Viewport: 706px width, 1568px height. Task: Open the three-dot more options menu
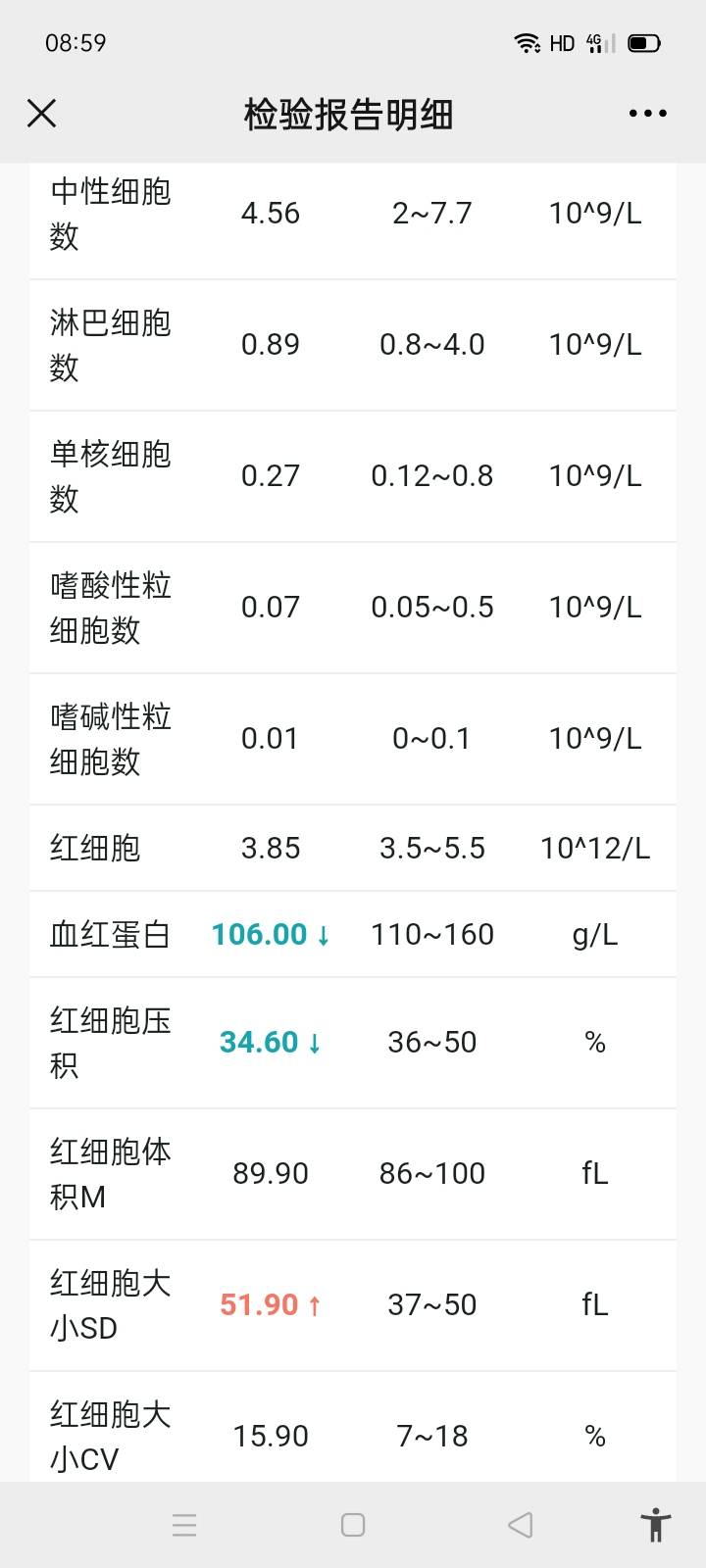tap(647, 114)
